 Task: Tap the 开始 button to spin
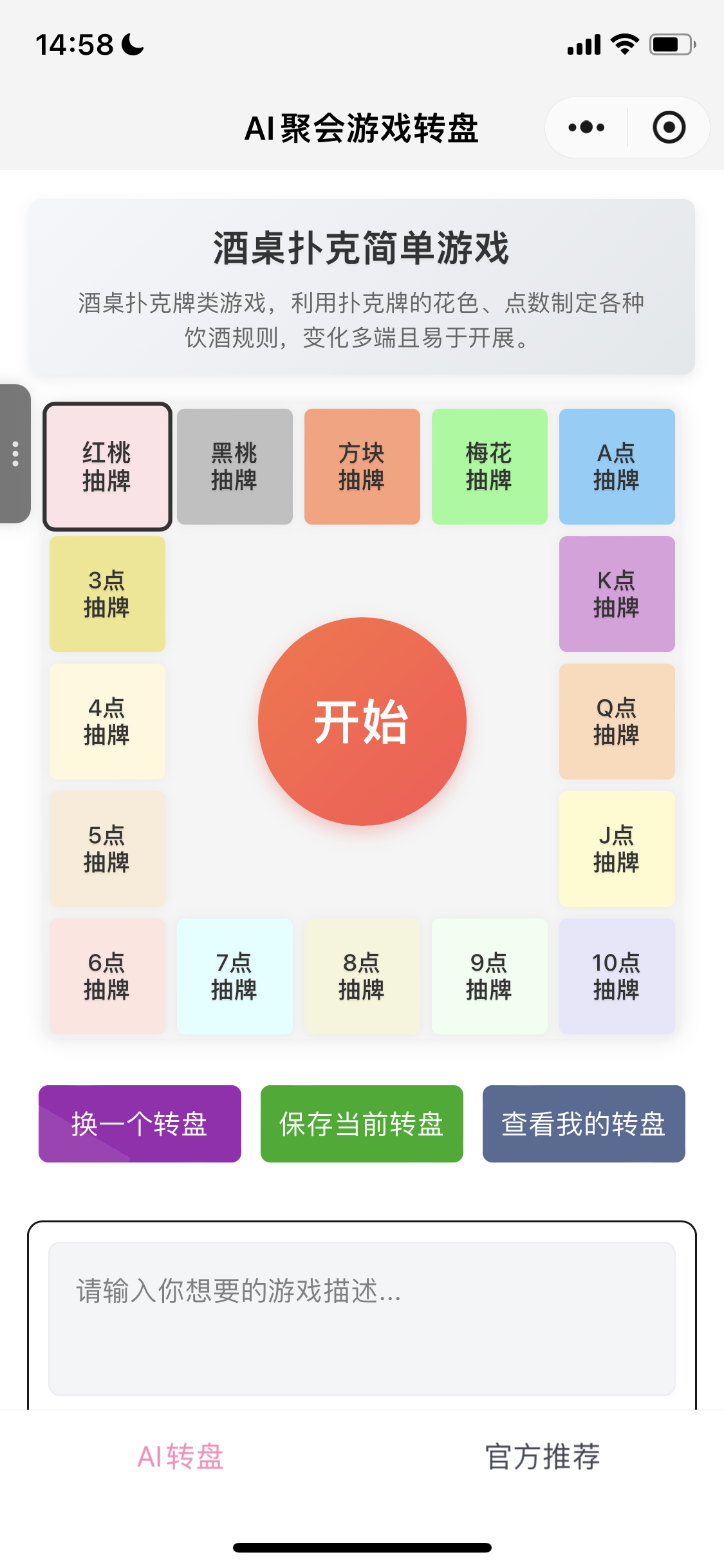[x=362, y=722]
